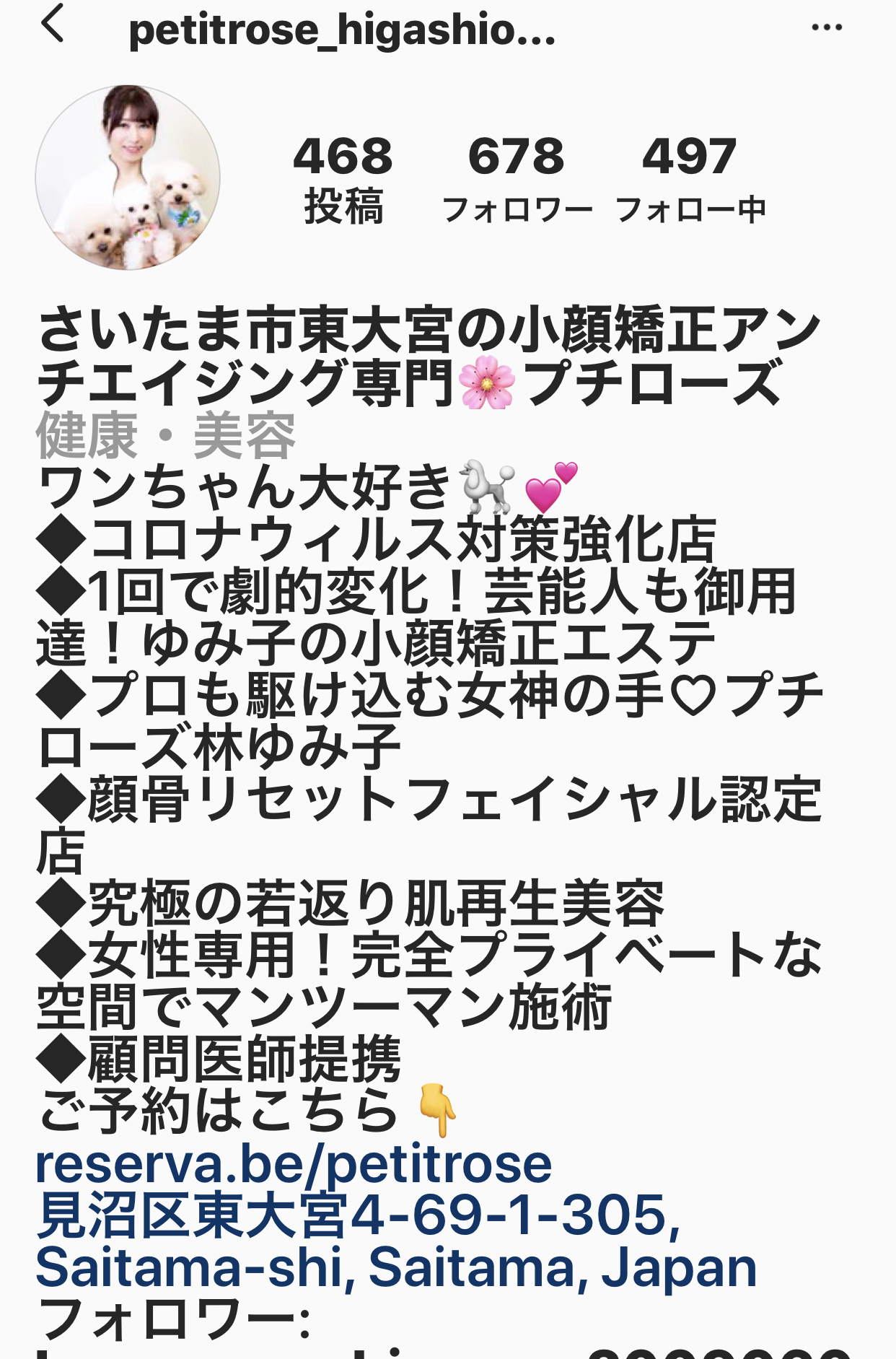The height and width of the screenshot is (1359, 896).
Task: View the profile picture
Action: point(128,178)
